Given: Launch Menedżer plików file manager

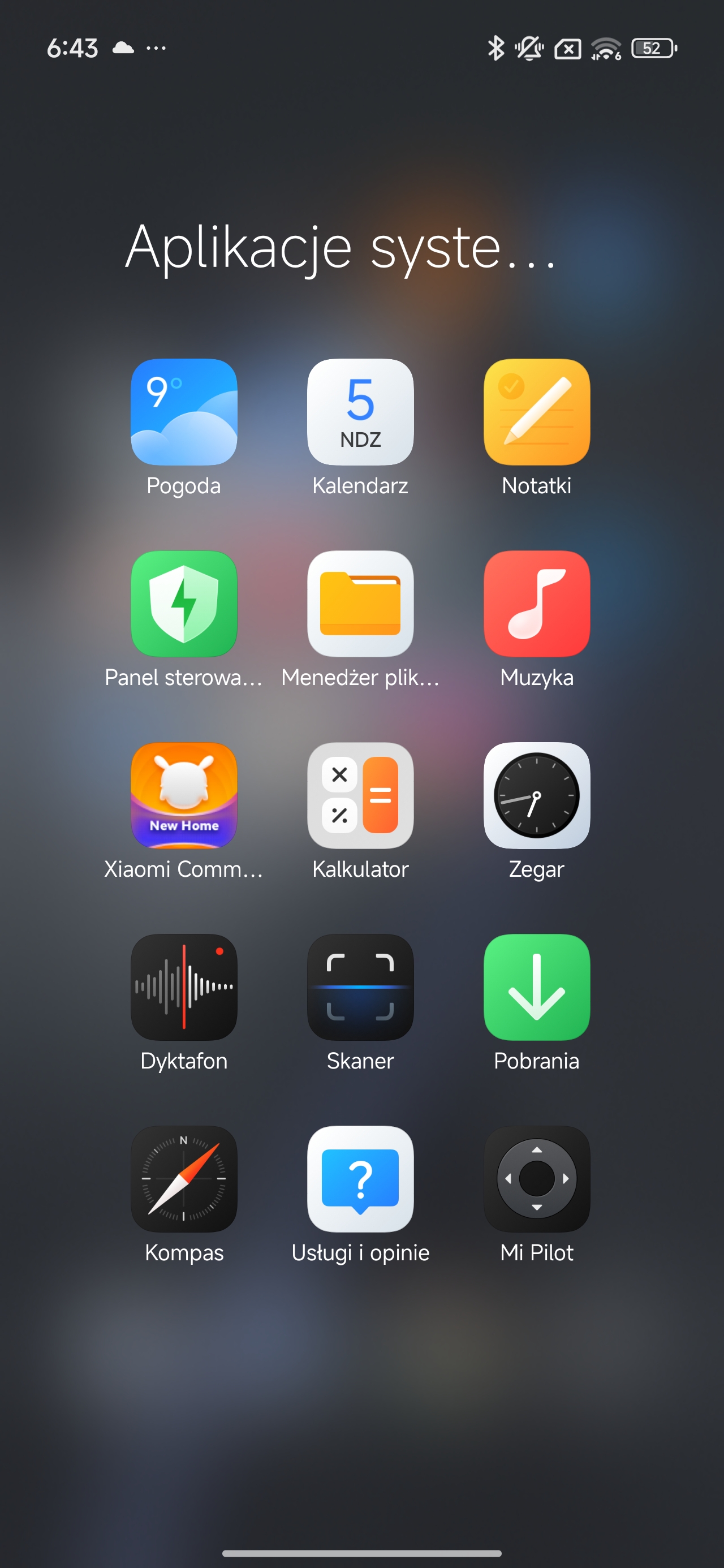Looking at the screenshot, I should pos(360,604).
